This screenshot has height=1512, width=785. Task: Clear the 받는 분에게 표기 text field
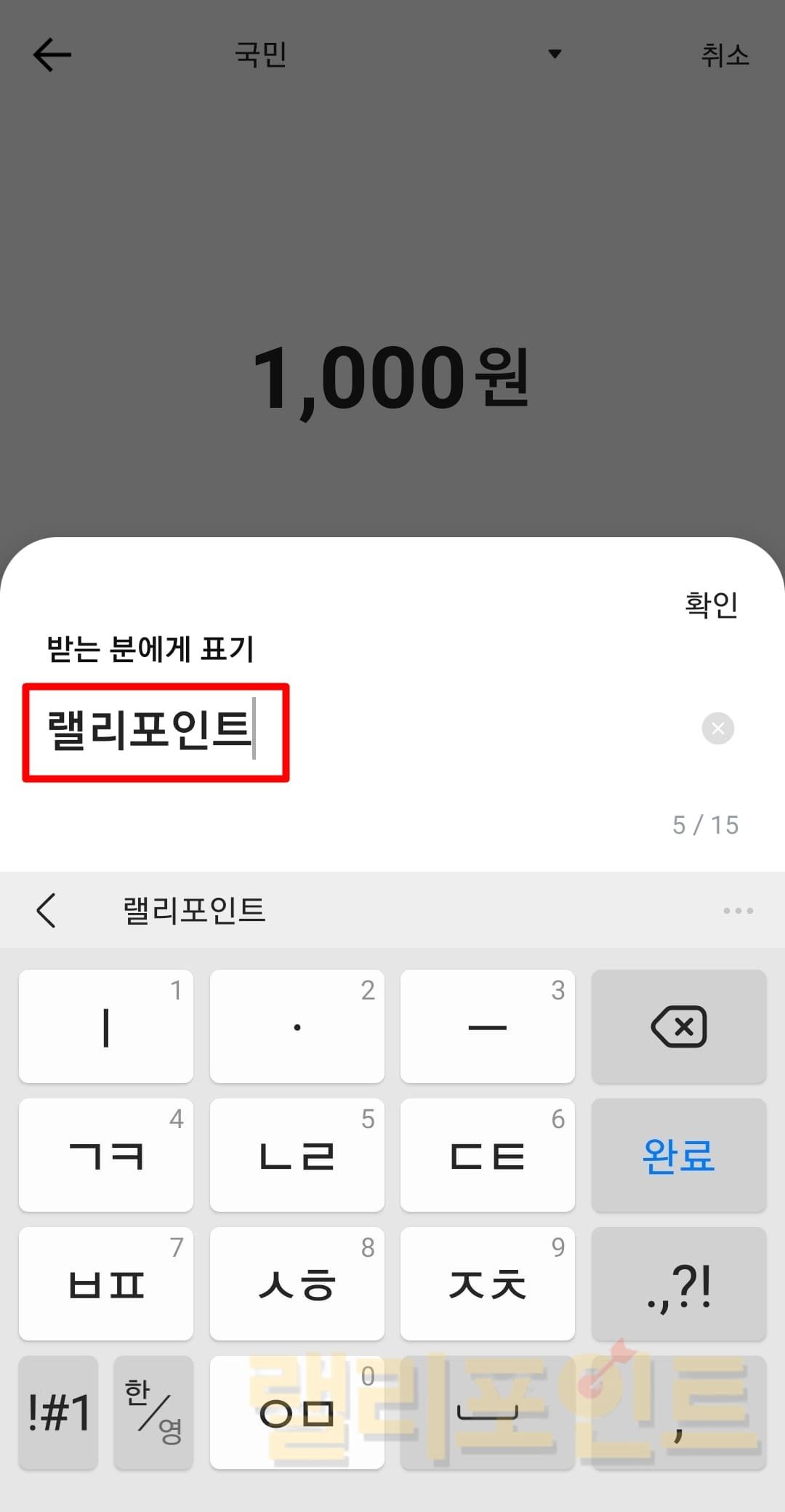717,728
